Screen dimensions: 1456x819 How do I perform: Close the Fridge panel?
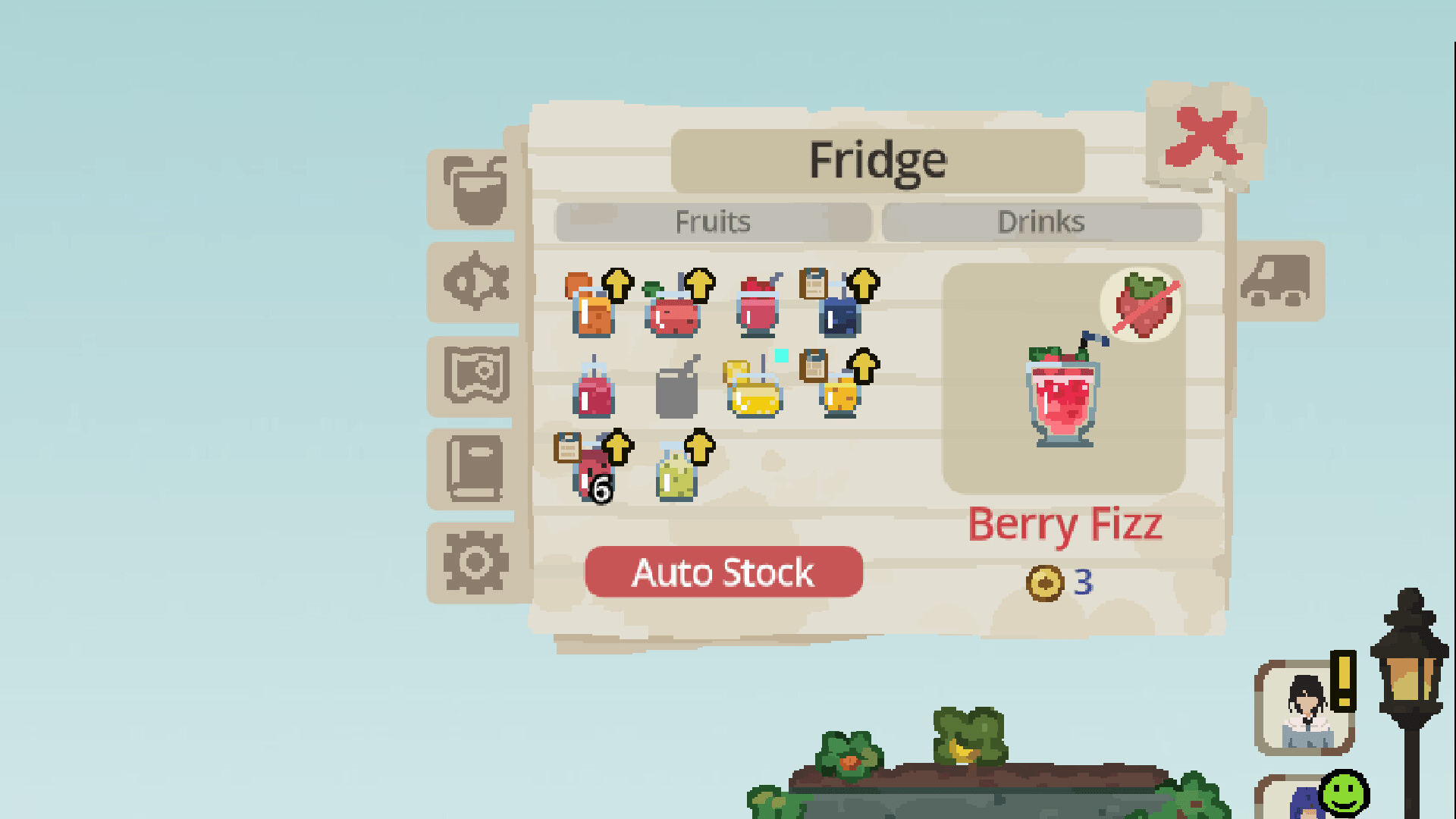pyautogui.click(x=1204, y=138)
